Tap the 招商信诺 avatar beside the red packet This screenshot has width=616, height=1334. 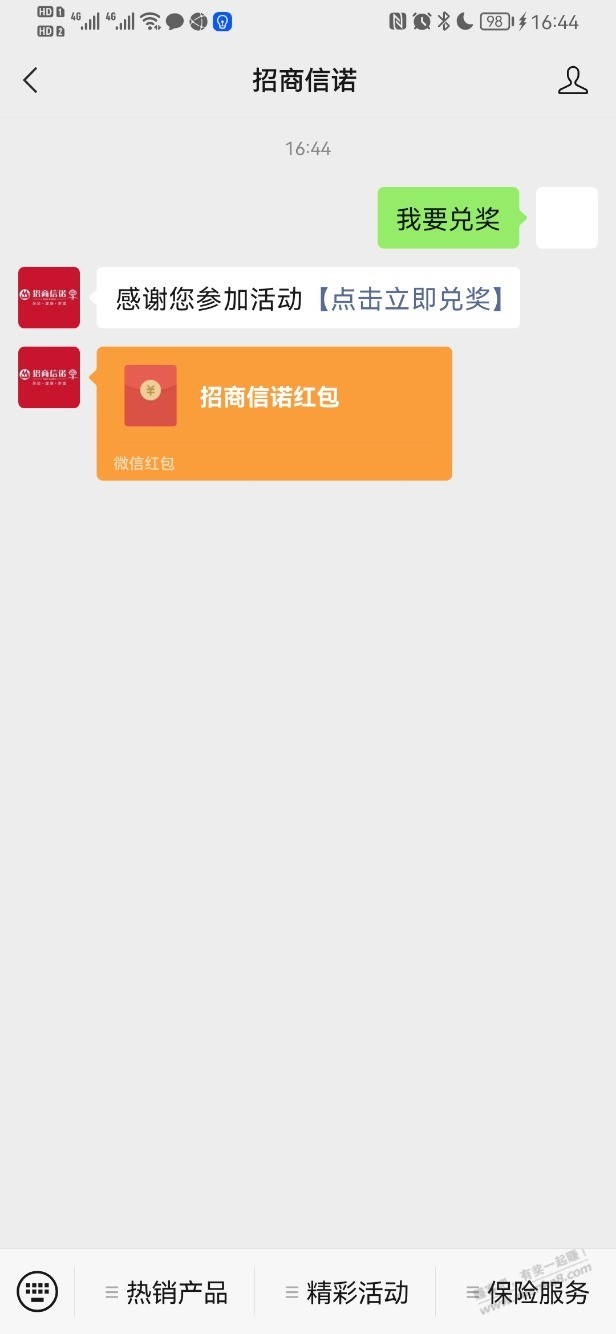click(x=49, y=377)
